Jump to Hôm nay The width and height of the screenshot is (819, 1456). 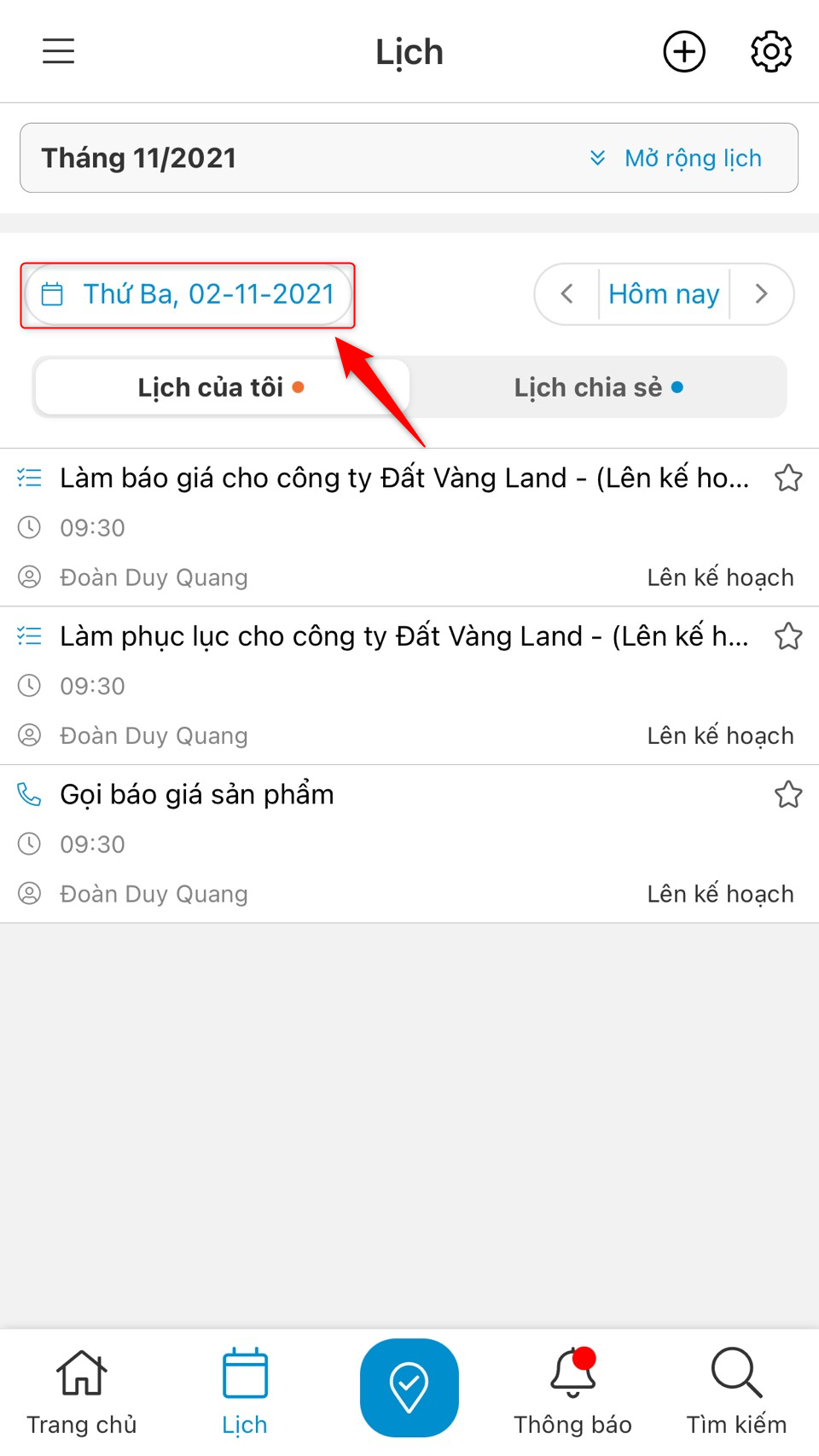pyautogui.click(x=664, y=294)
